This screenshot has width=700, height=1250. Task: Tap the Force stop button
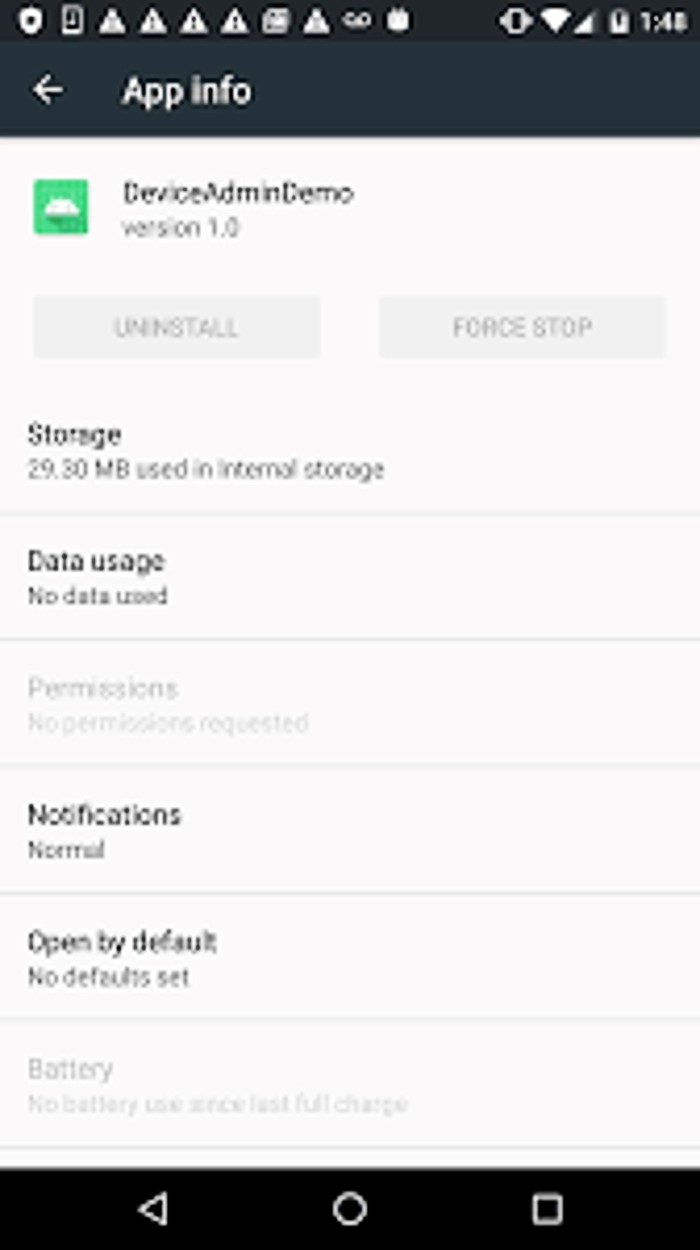coord(522,327)
